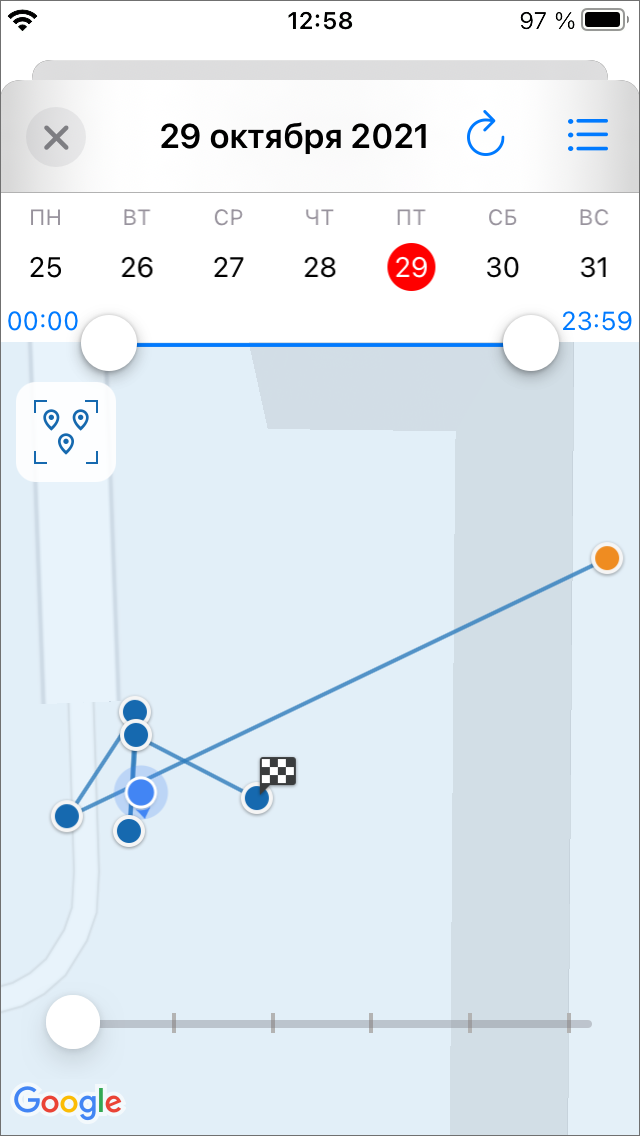Select Tuesday the 26th
Screen dimensions: 640x1136
click(x=137, y=267)
